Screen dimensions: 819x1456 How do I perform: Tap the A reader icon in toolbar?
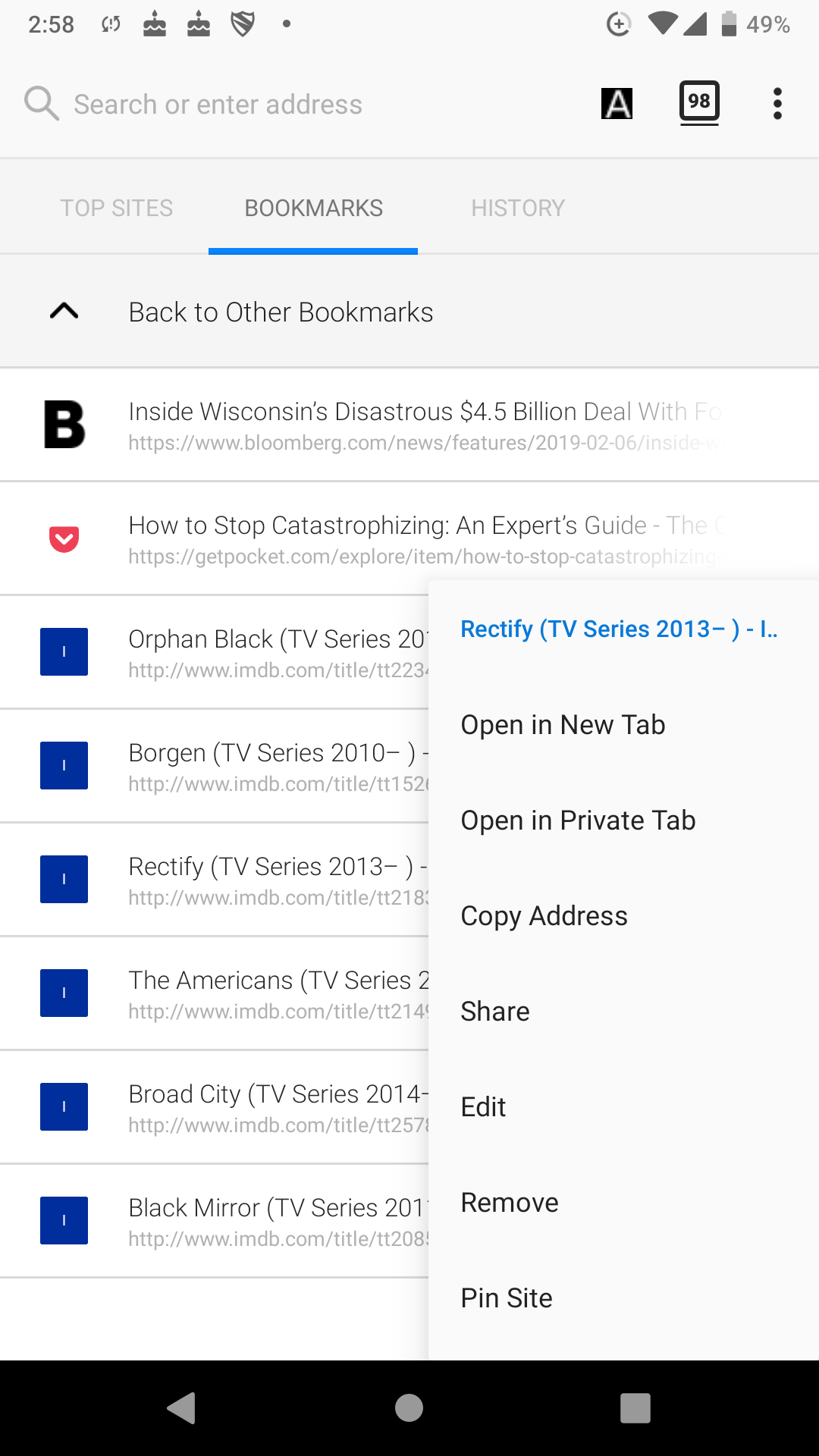(617, 104)
